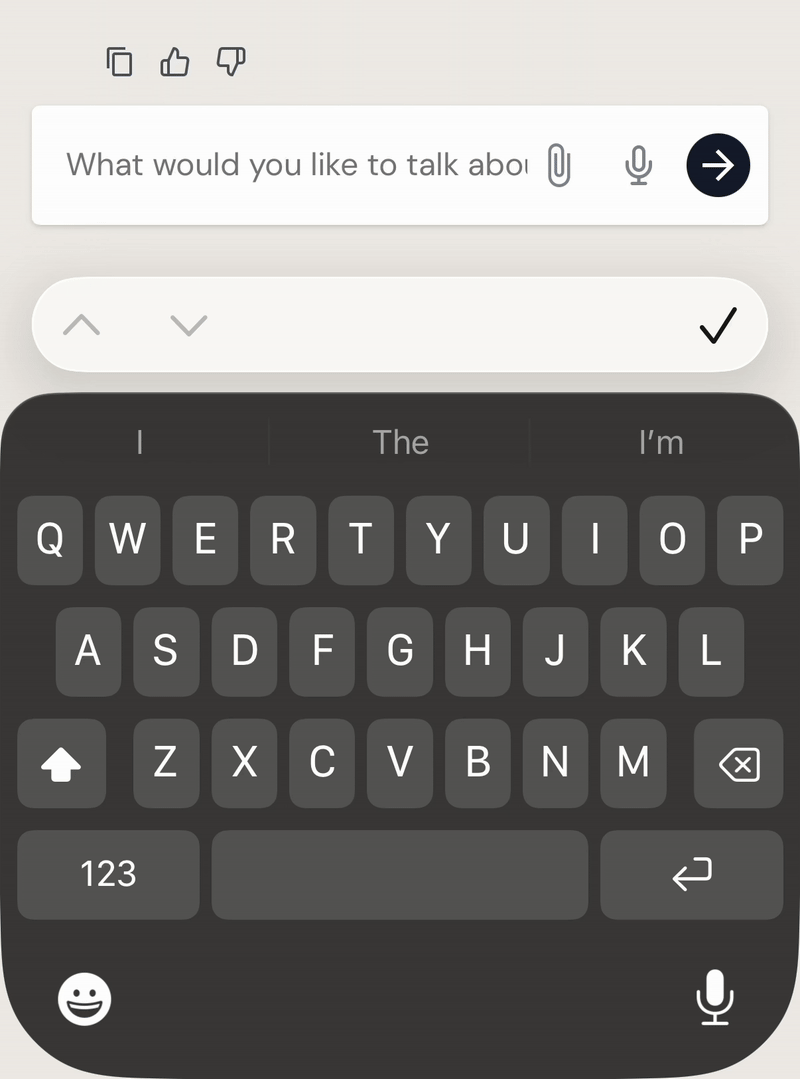Screen dimensions: 800x1079
Task: Switch keyboard to 123 numbers layout
Action: point(108,874)
